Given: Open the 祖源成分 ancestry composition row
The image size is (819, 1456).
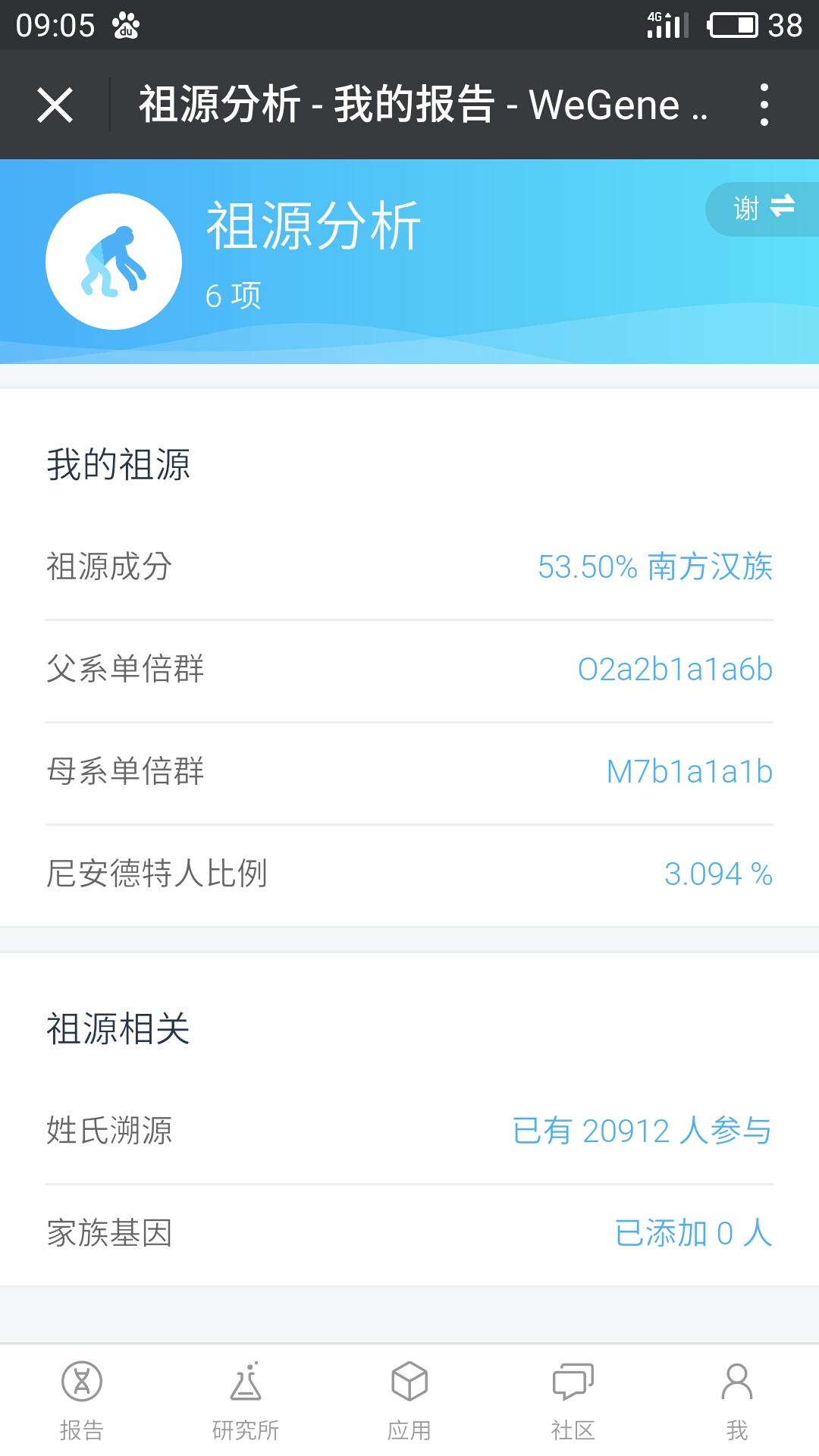Looking at the screenshot, I should tap(409, 567).
